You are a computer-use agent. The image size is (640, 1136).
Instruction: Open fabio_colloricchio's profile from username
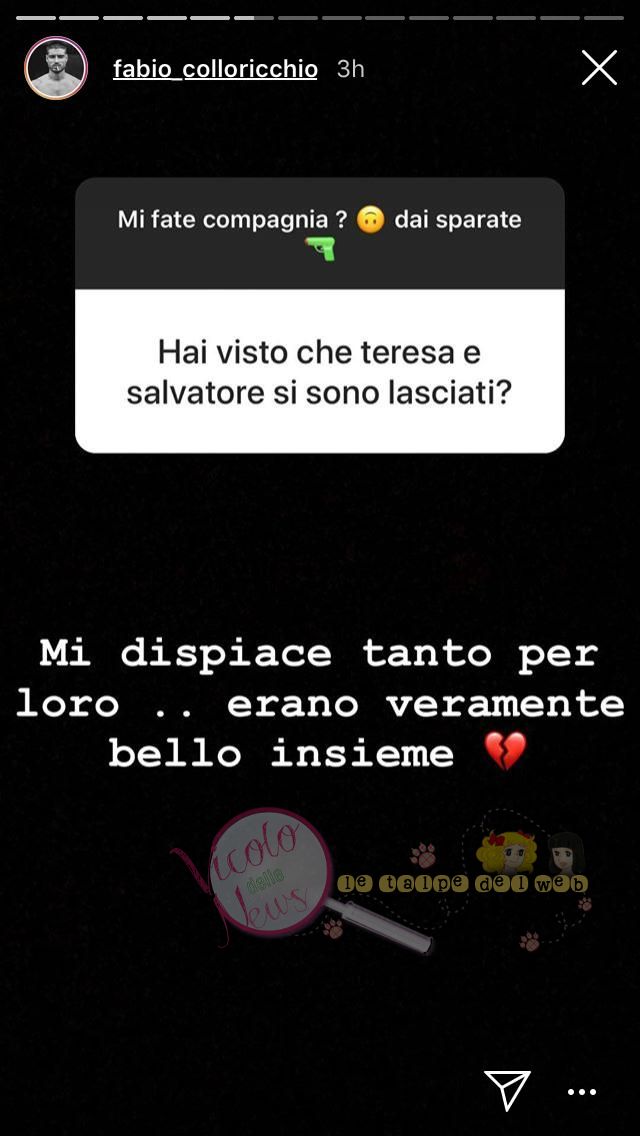click(x=215, y=69)
